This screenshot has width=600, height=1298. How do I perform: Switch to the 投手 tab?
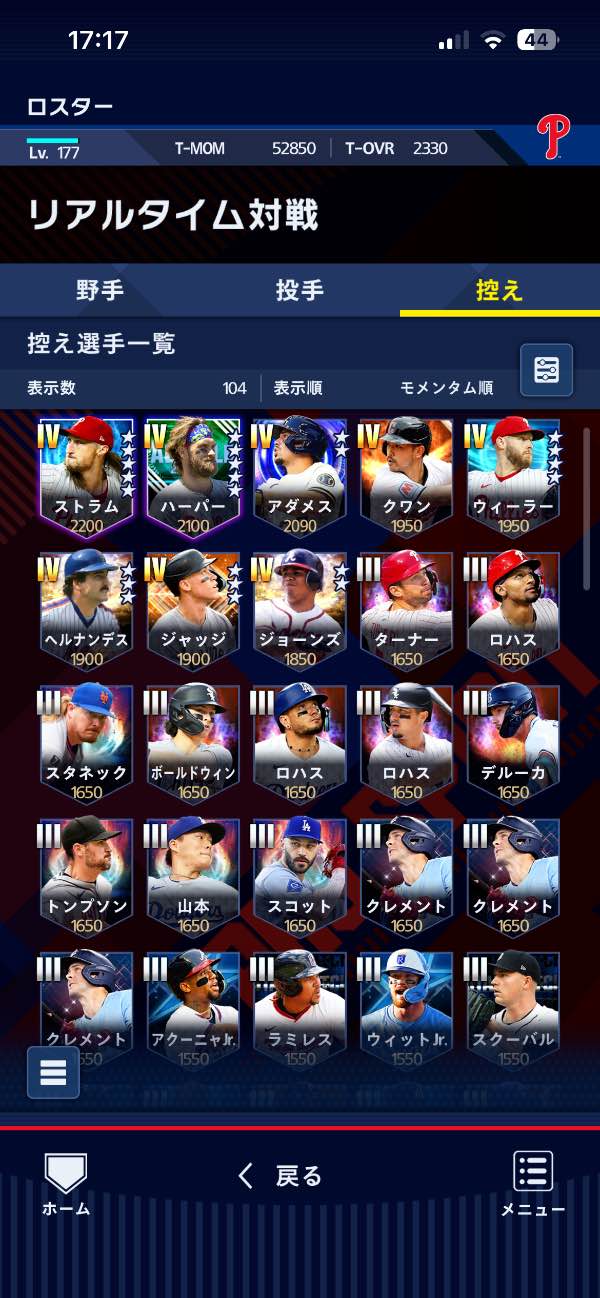click(300, 291)
